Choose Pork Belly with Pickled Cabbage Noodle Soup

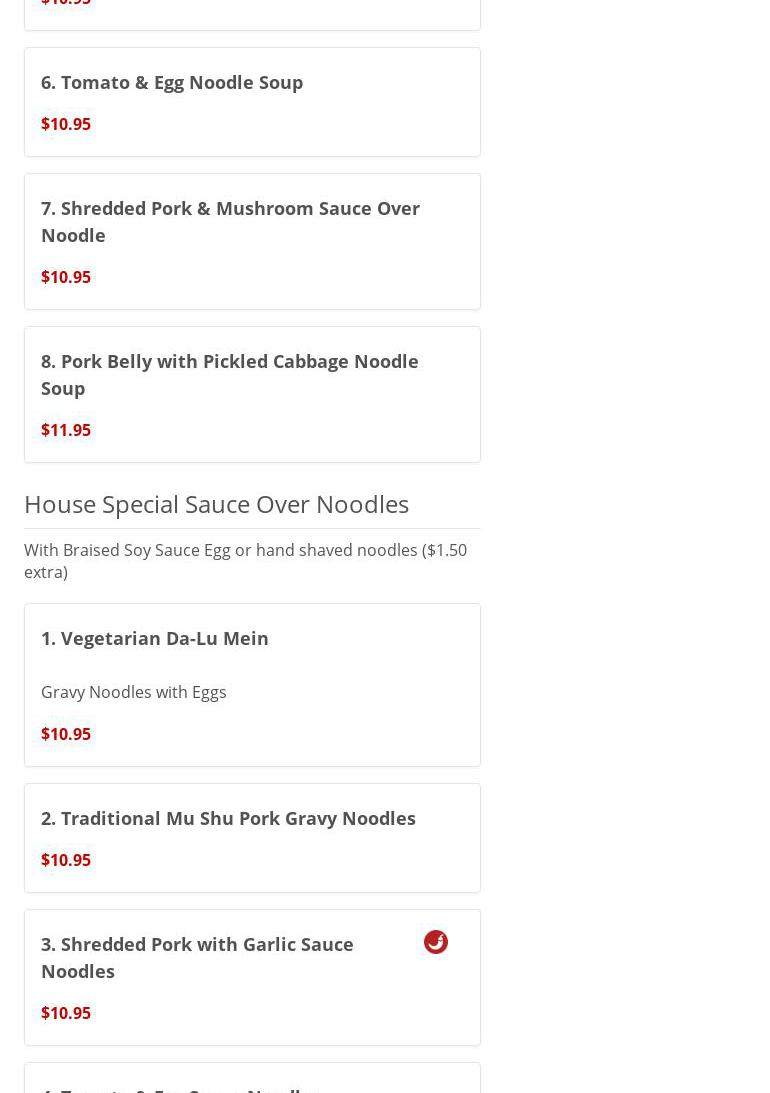click(x=230, y=375)
